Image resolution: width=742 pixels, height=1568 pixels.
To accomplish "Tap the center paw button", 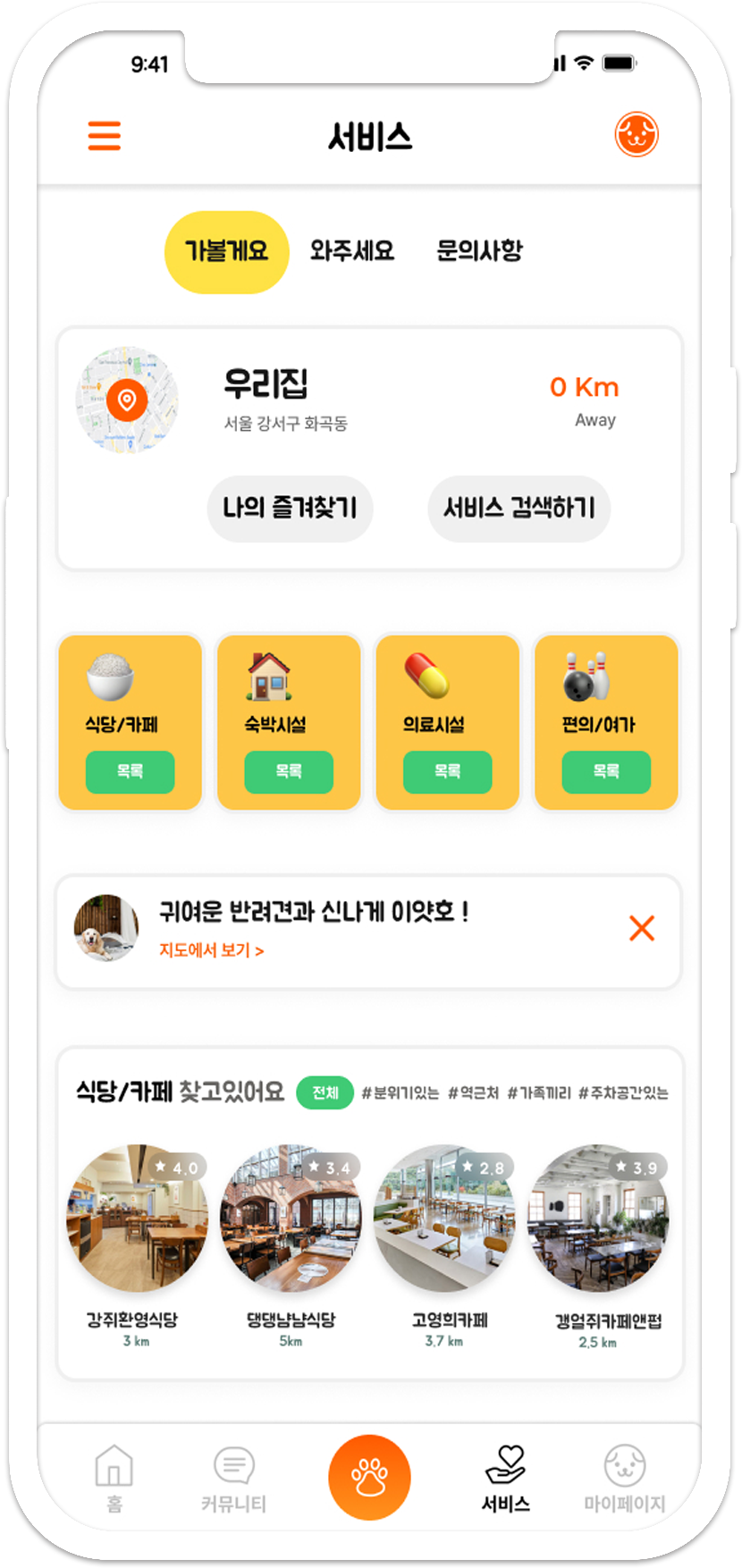I will point(369,1477).
